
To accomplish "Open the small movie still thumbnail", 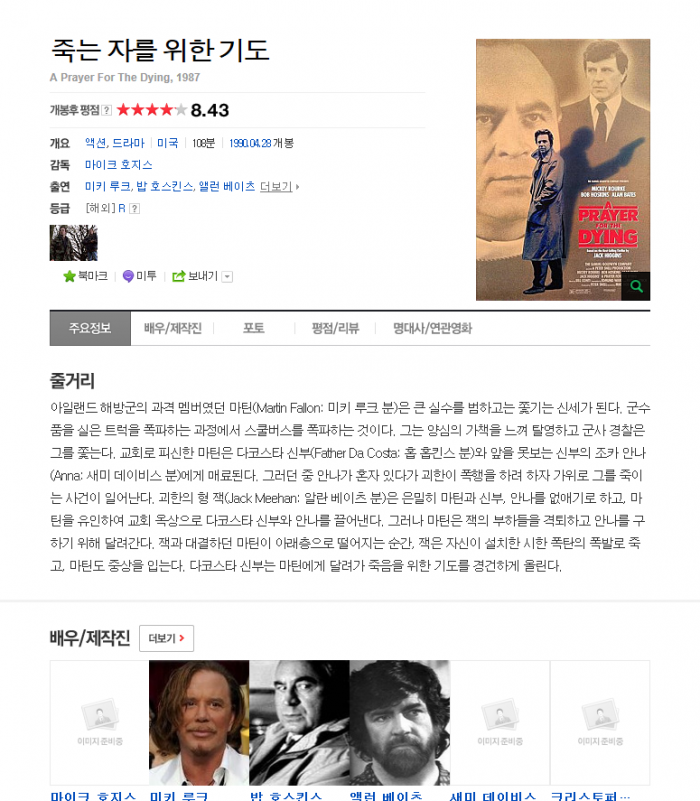I will pos(74,243).
